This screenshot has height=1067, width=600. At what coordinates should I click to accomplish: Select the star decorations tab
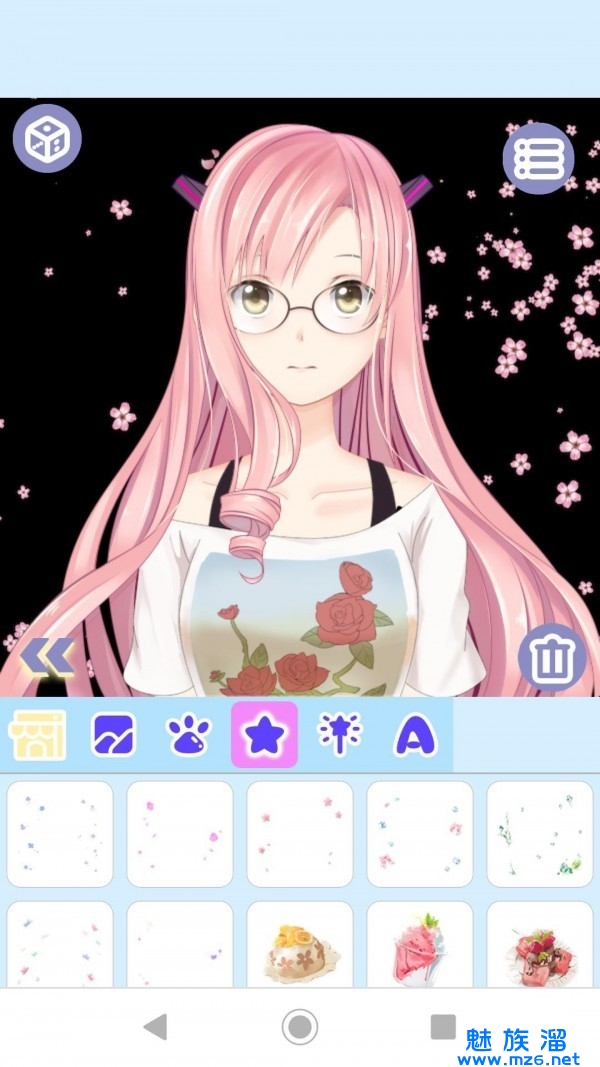[264, 735]
